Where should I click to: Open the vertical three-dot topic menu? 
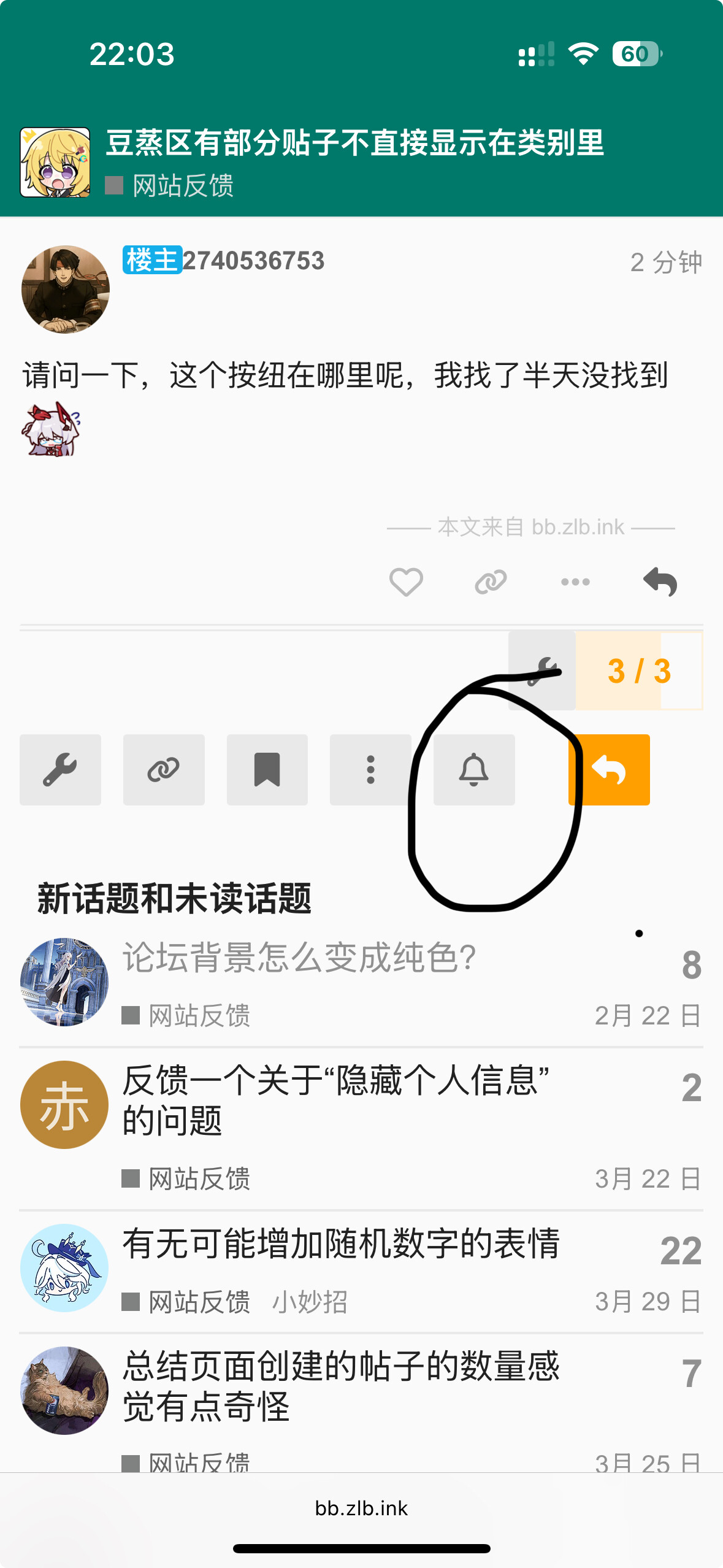370,770
